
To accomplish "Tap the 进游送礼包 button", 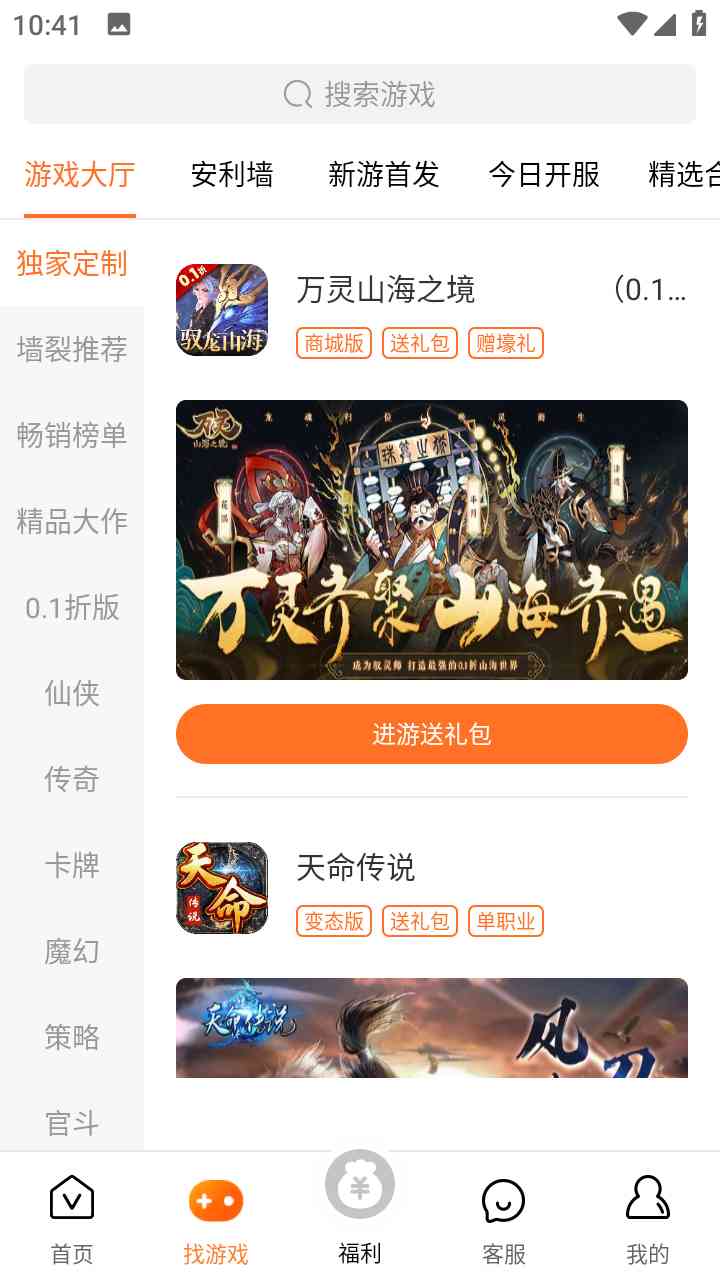I will 432,734.
